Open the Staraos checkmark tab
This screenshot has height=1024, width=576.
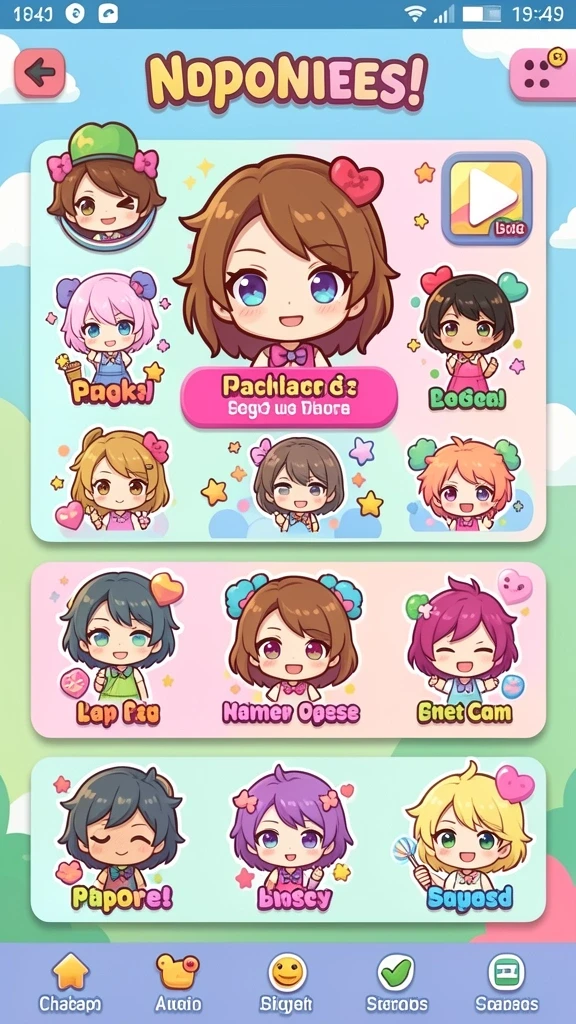click(x=396, y=982)
